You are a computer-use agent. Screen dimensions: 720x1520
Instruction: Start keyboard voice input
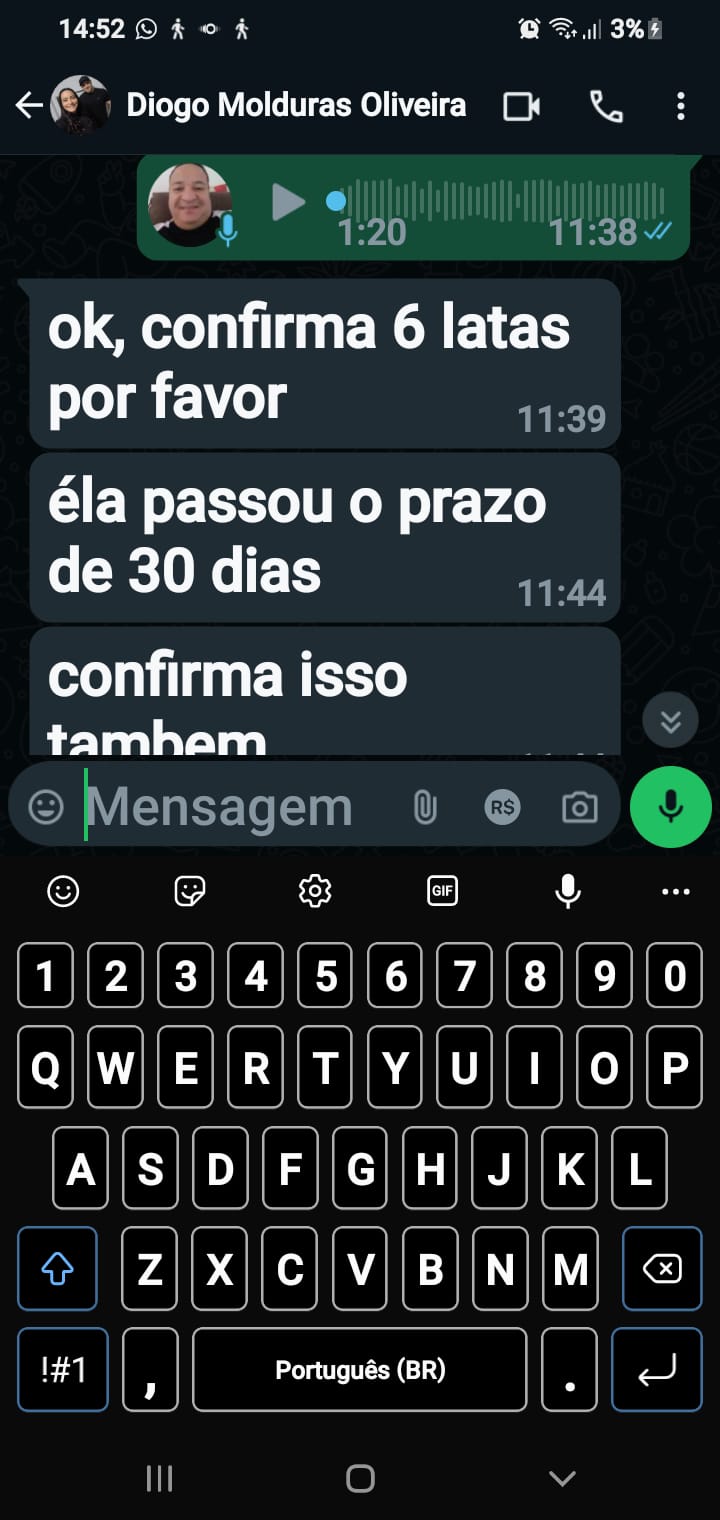(x=568, y=890)
